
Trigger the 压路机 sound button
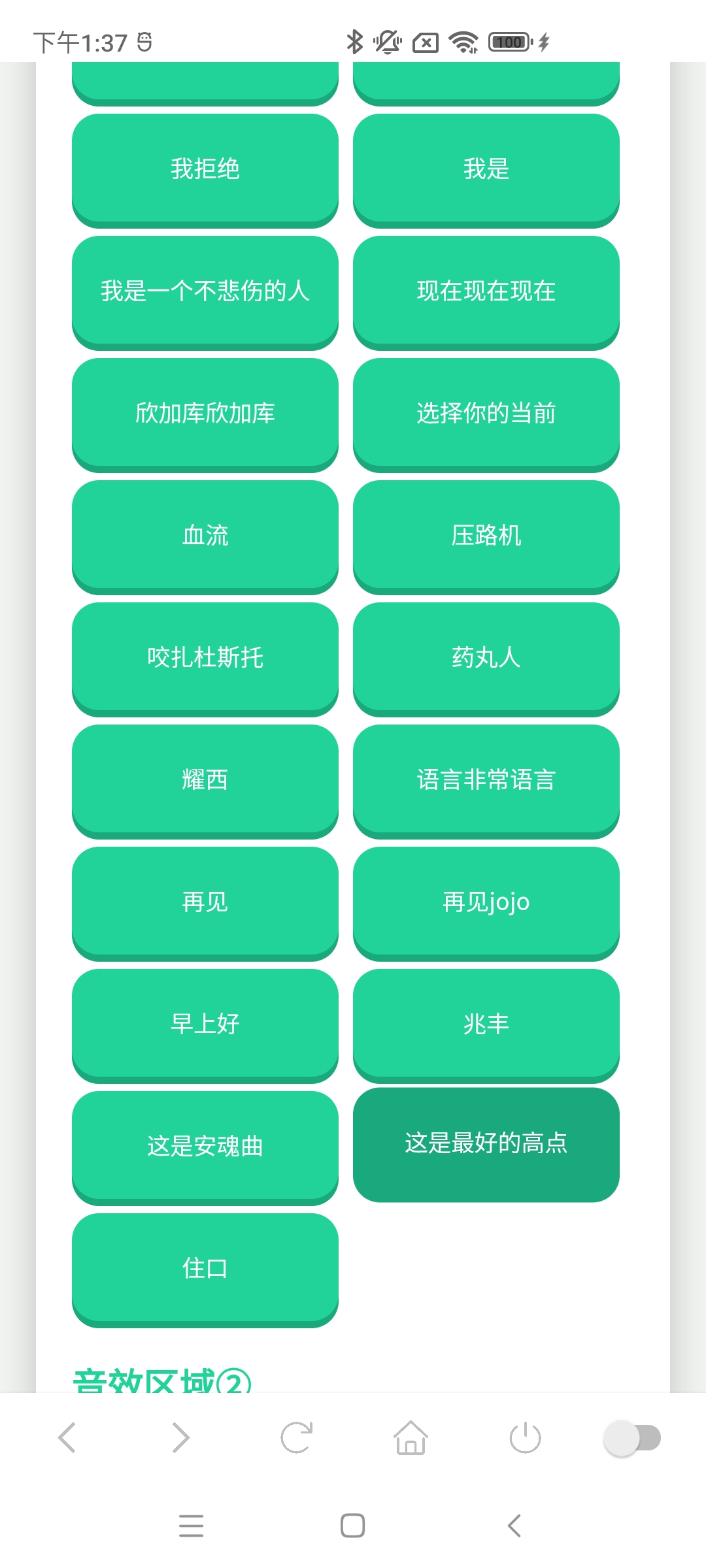point(485,534)
